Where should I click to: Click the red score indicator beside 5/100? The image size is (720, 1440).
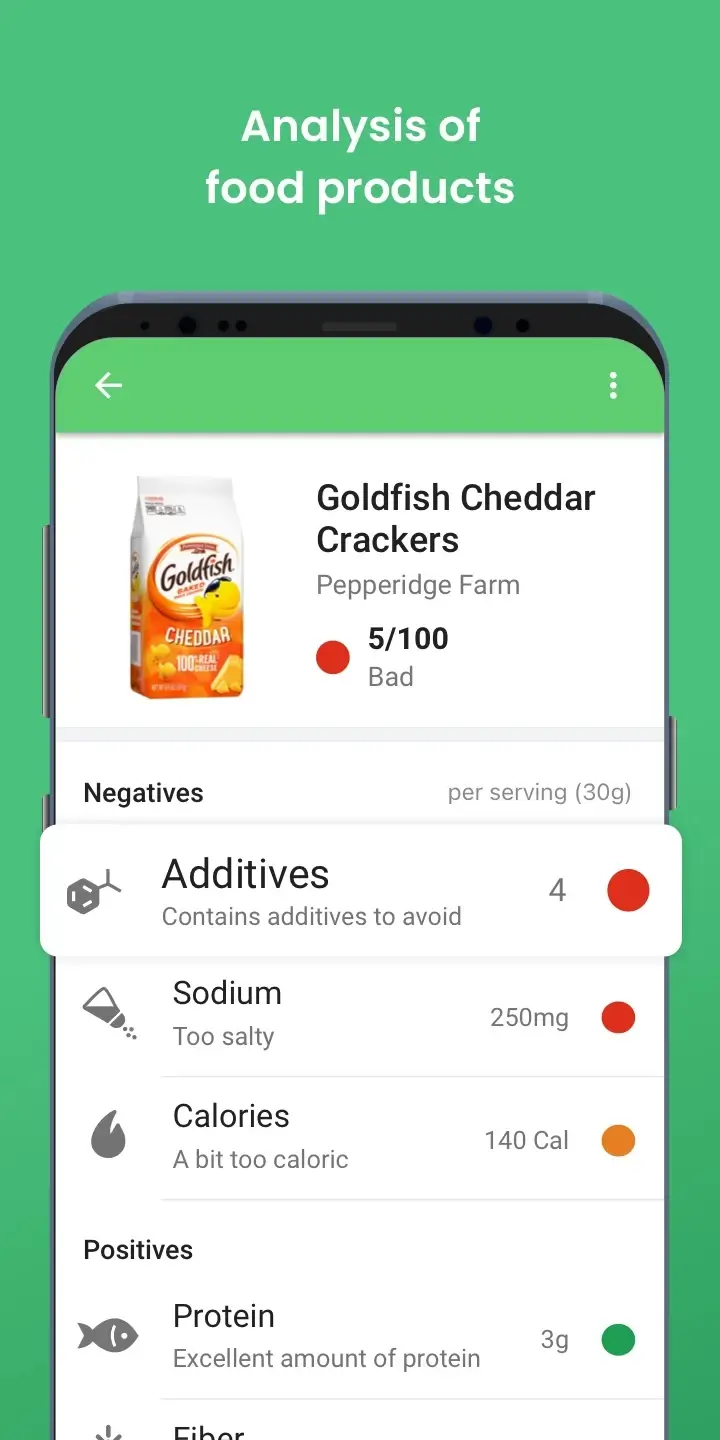(x=333, y=657)
